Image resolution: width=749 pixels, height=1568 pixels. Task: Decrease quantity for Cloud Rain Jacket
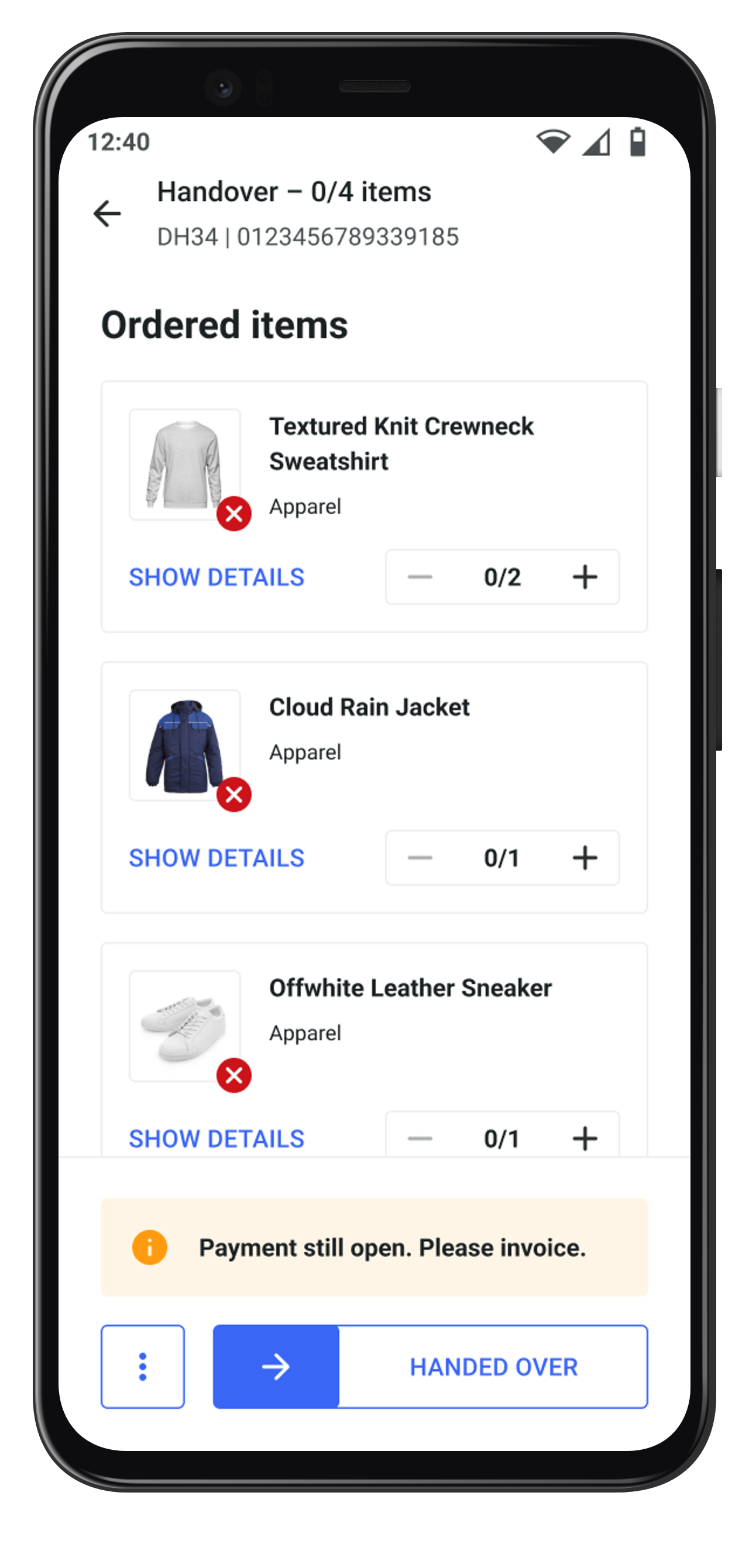[420, 858]
